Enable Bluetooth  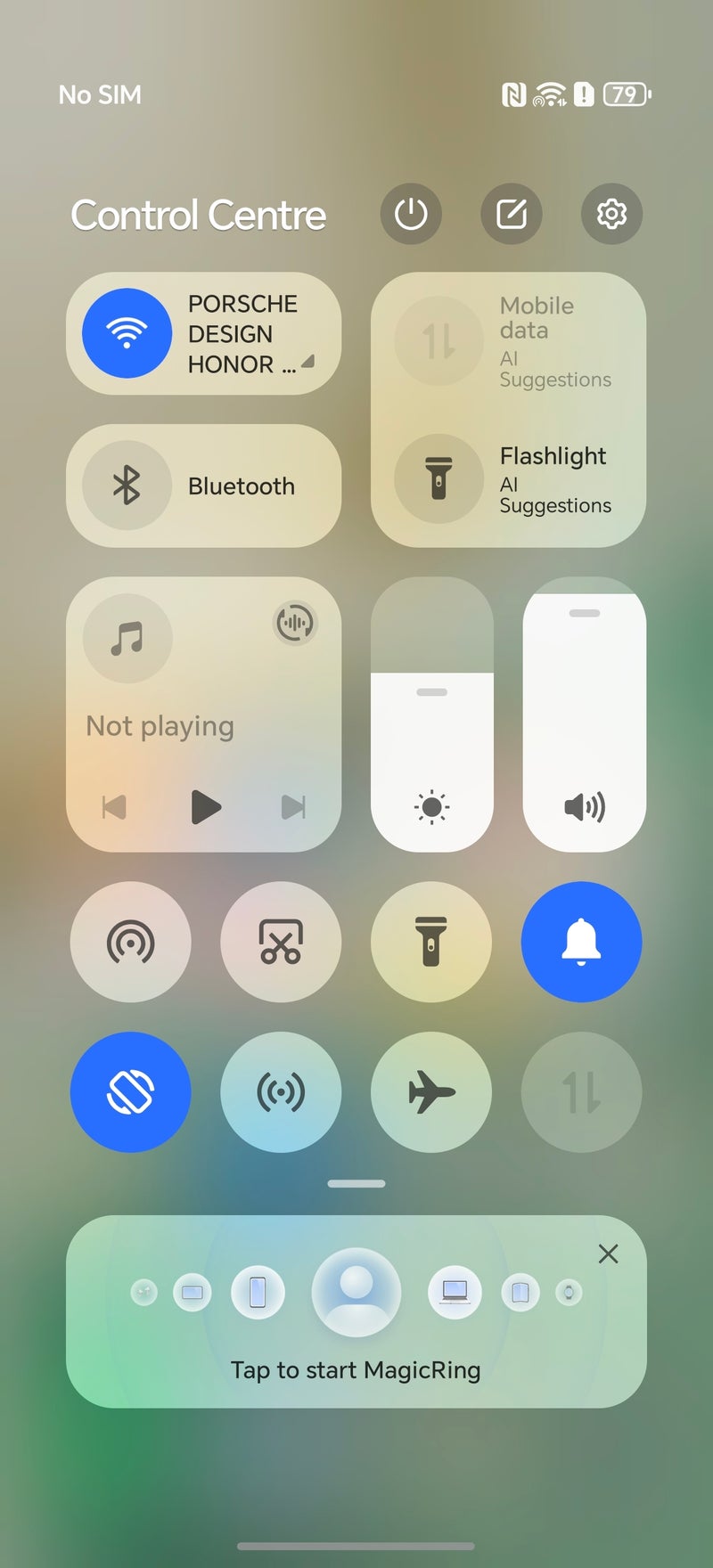127,486
